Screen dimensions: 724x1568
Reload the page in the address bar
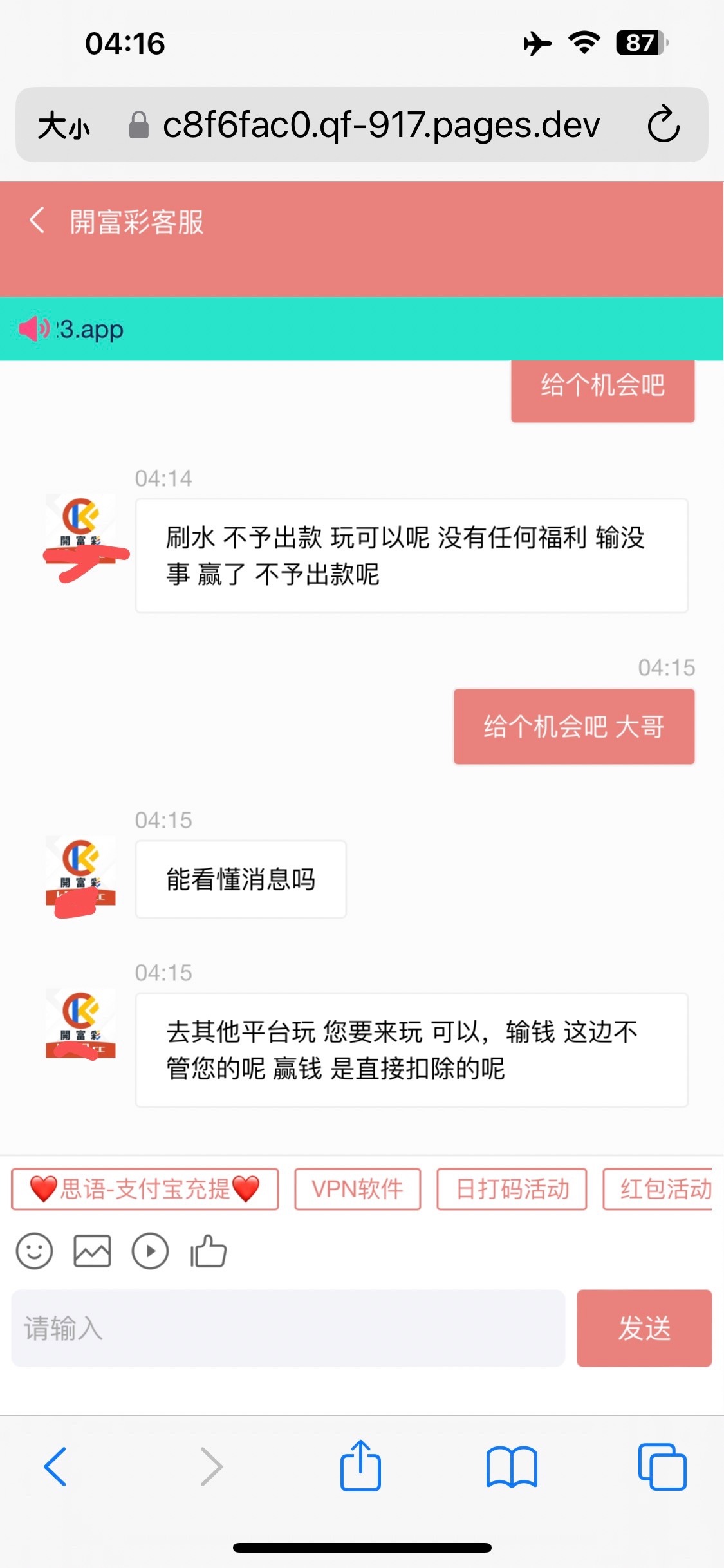point(664,124)
